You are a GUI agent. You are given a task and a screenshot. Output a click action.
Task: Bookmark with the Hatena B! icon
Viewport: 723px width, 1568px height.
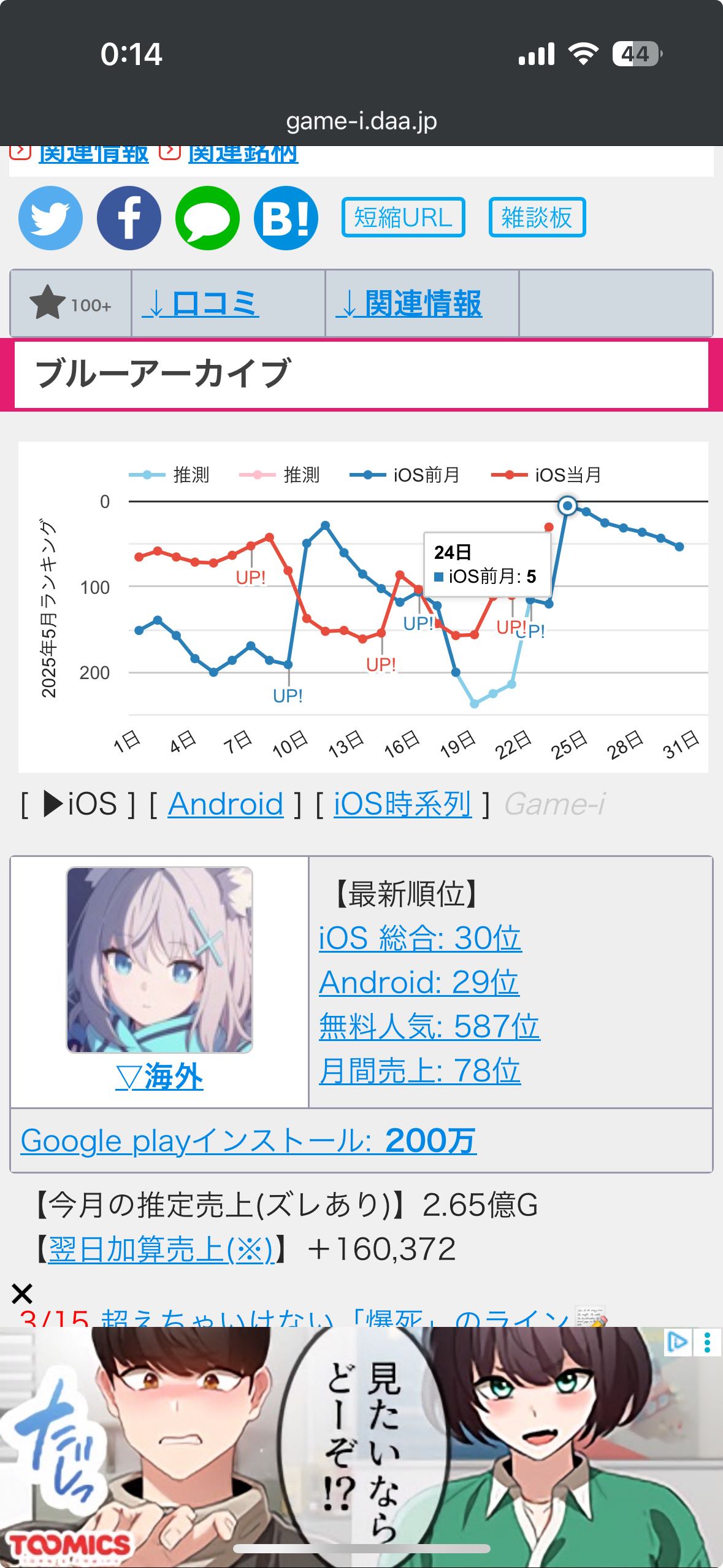286,218
